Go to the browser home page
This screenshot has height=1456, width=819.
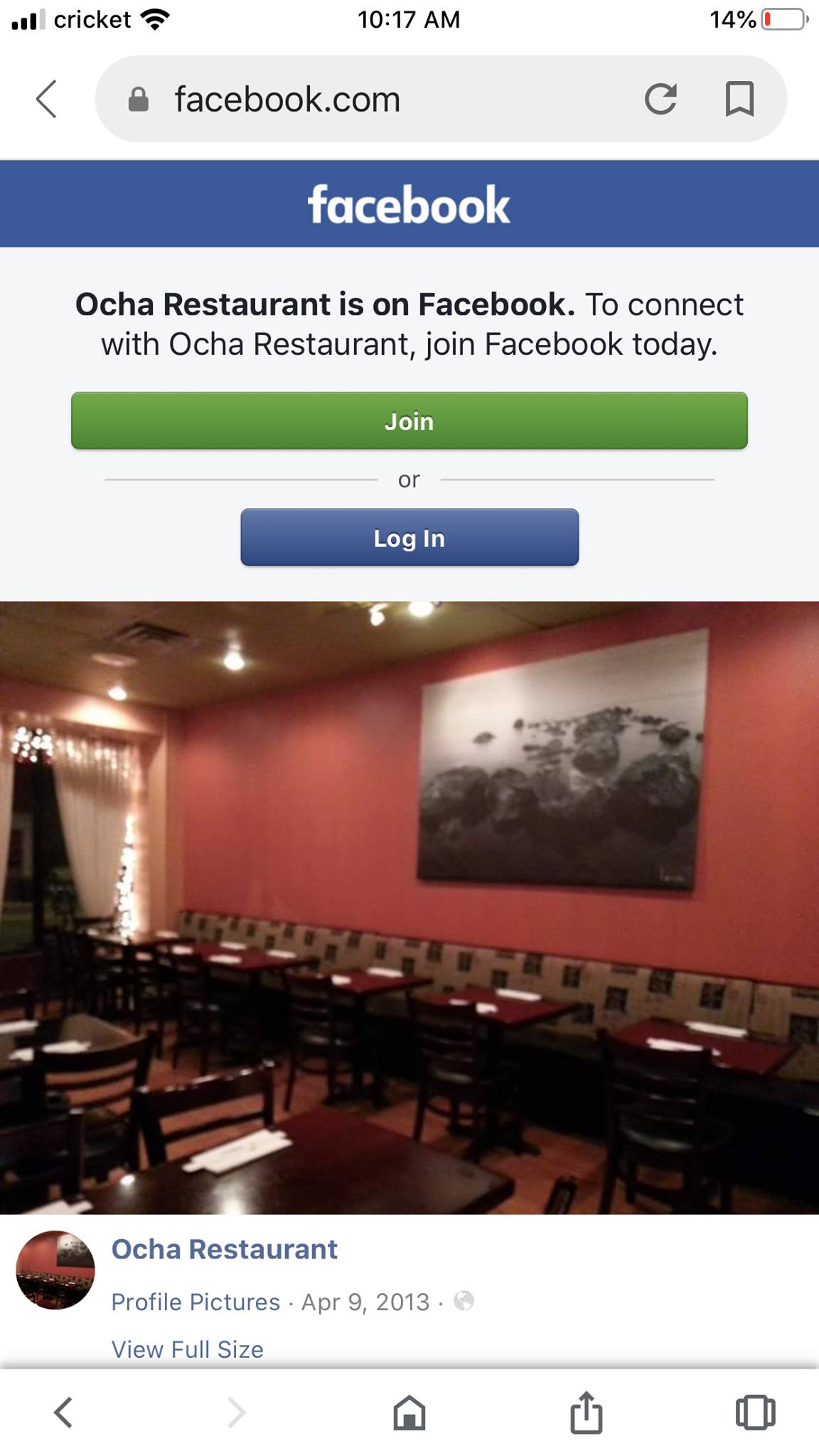409,1412
